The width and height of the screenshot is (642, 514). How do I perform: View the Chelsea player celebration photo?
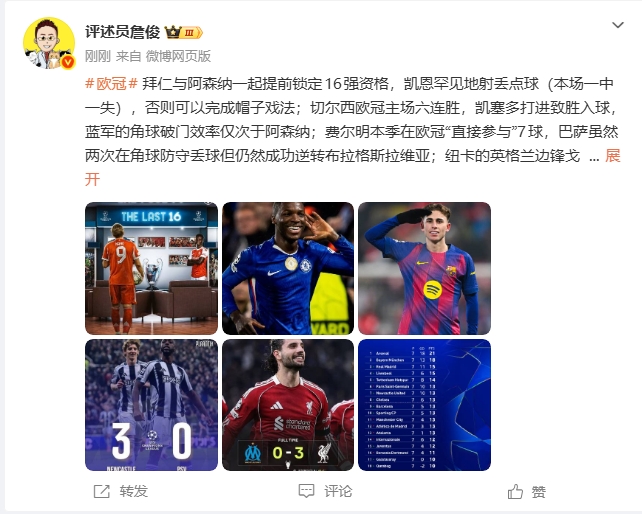tap(288, 267)
